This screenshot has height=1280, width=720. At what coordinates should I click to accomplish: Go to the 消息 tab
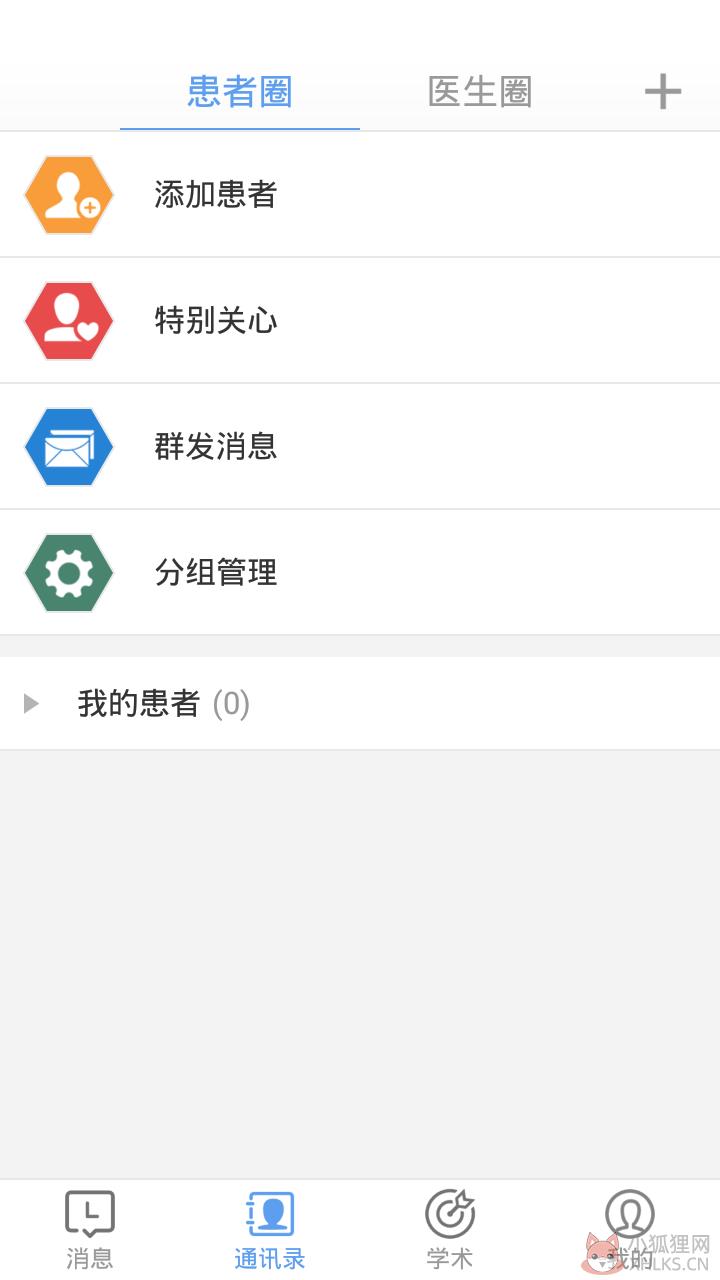[x=90, y=1230]
